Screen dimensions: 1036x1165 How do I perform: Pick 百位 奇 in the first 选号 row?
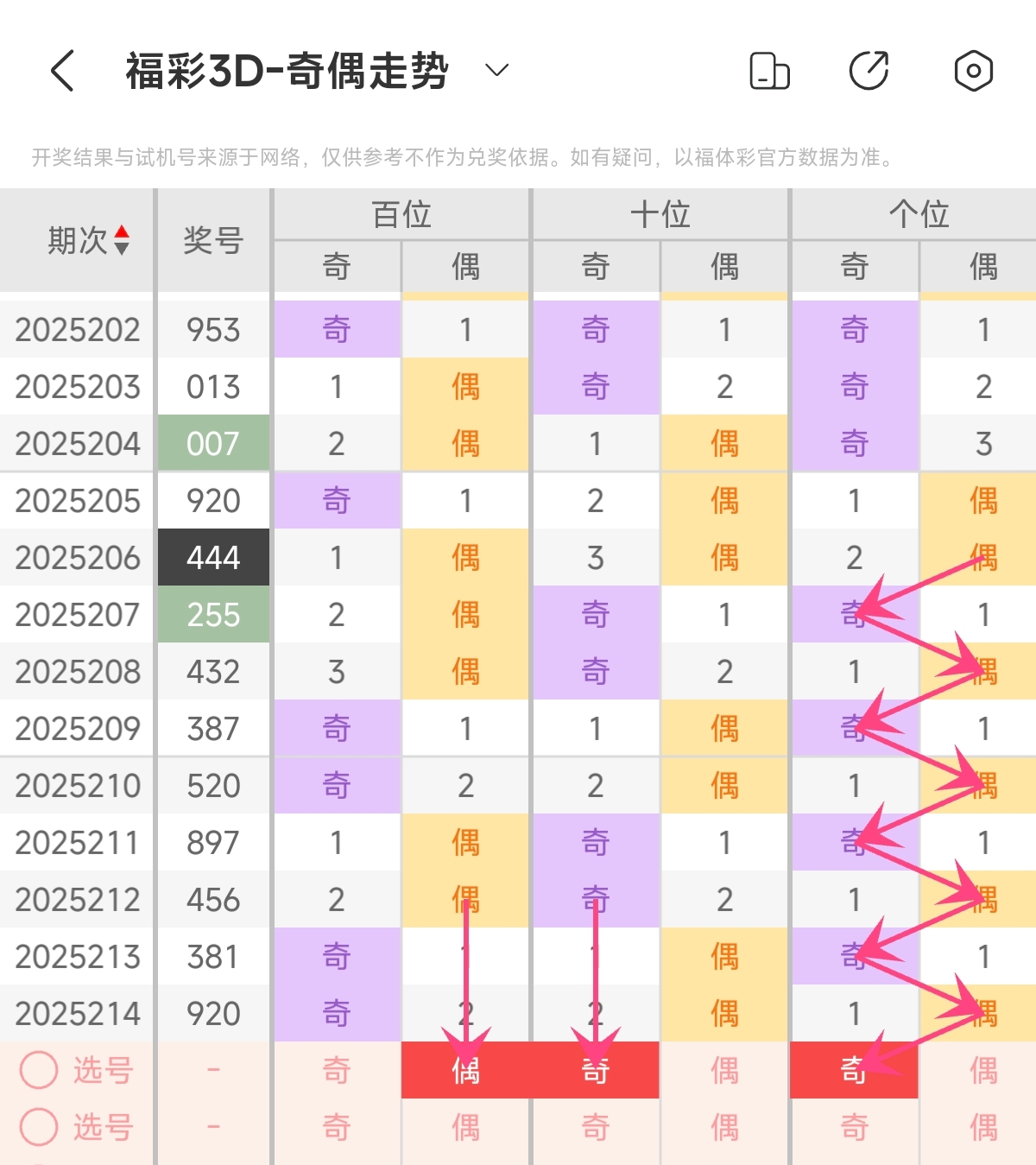pos(337,1070)
